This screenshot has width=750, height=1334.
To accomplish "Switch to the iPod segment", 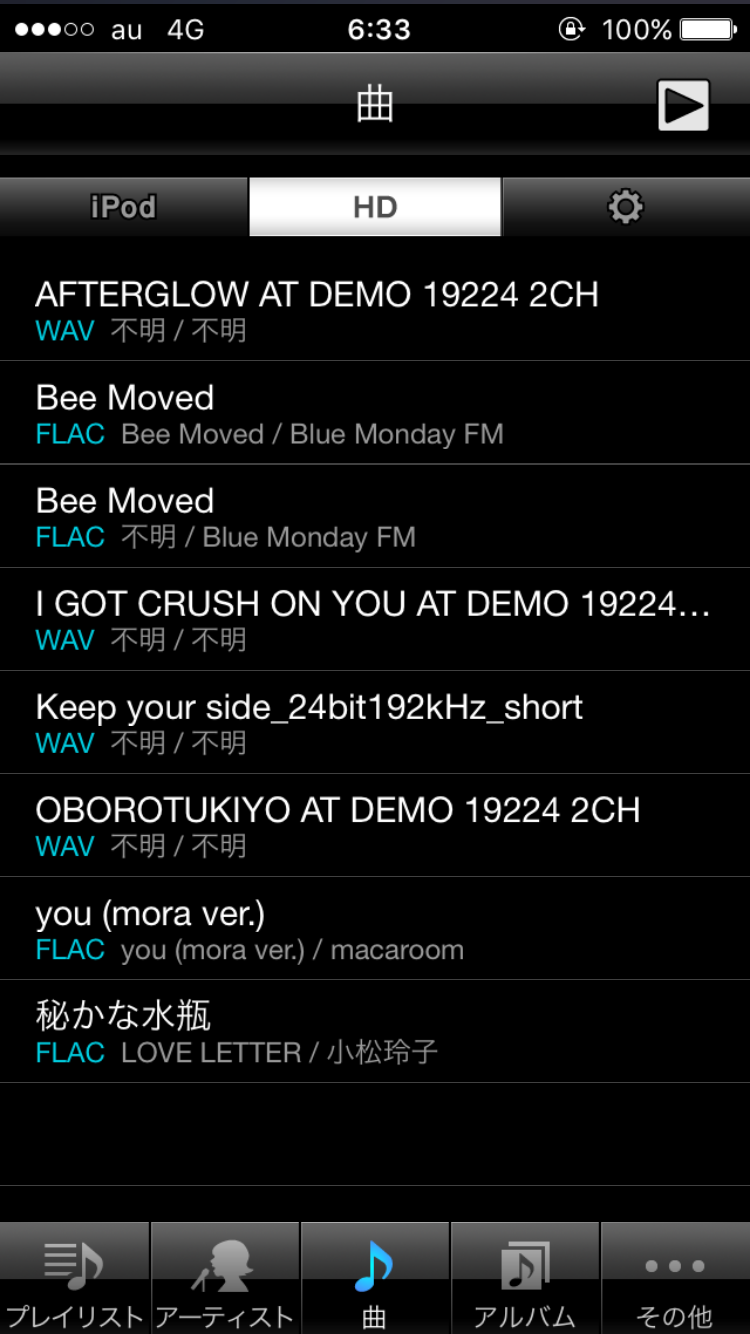I will (124, 207).
